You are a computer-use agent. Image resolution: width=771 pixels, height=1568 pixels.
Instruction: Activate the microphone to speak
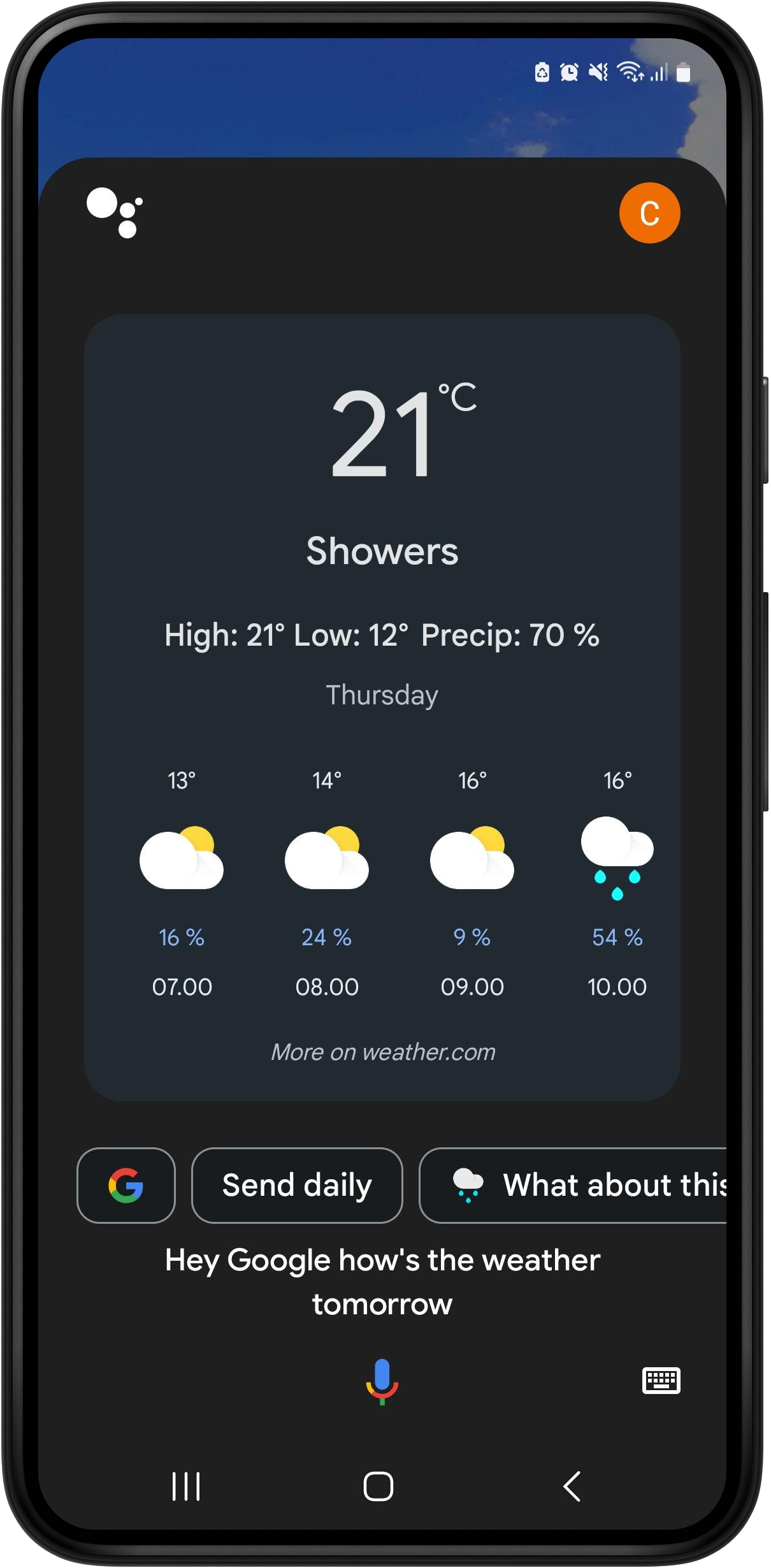(382, 1380)
